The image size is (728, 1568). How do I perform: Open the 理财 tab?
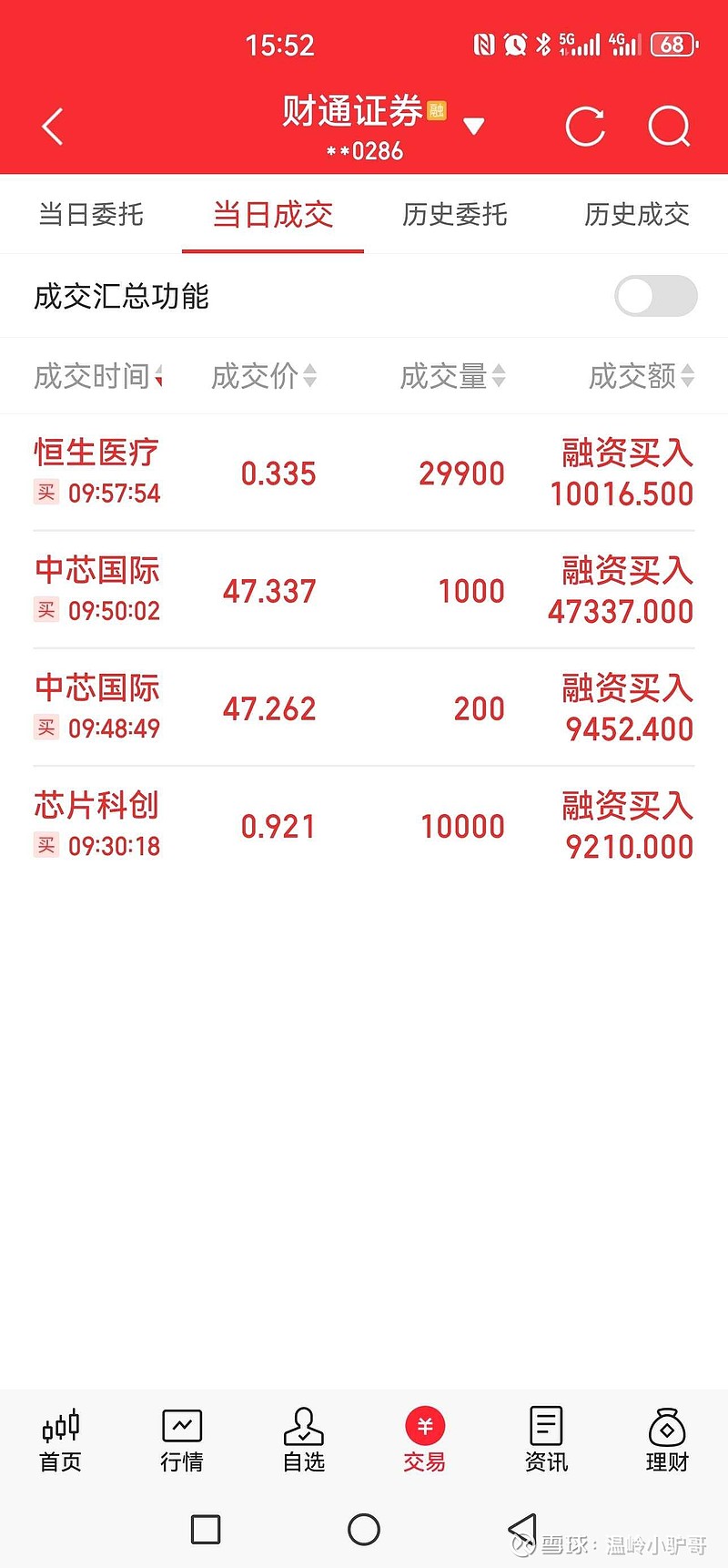click(667, 1441)
